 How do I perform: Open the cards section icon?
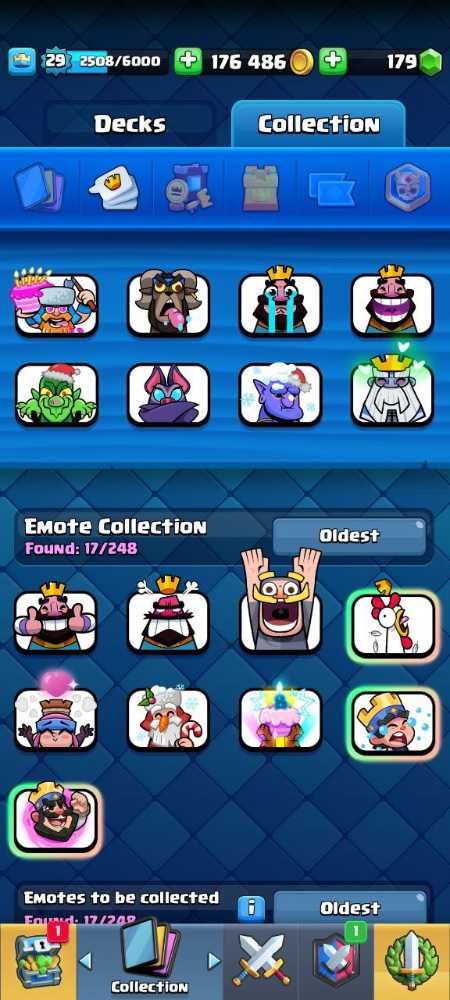(x=39, y=187)
